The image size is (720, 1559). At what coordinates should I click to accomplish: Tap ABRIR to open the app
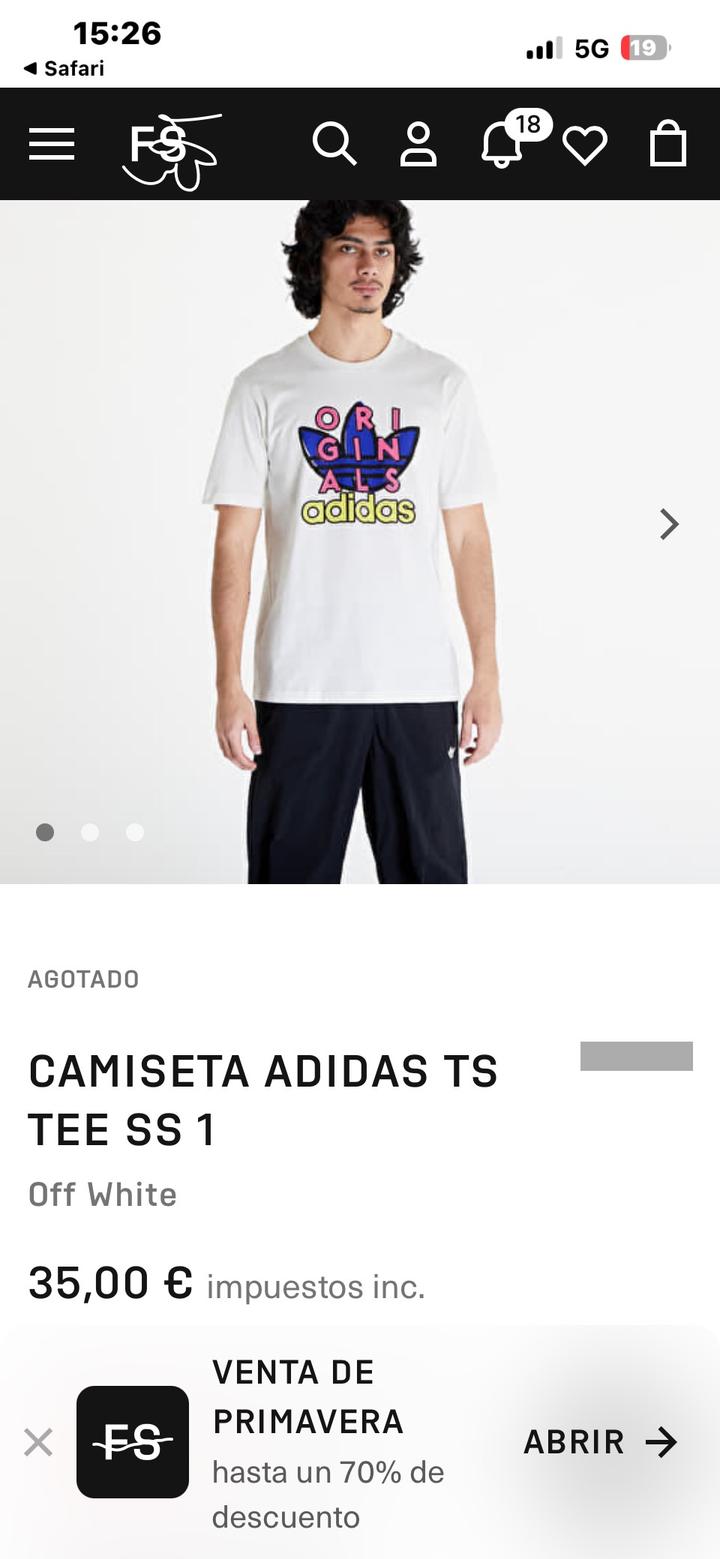pos(600,1442)
